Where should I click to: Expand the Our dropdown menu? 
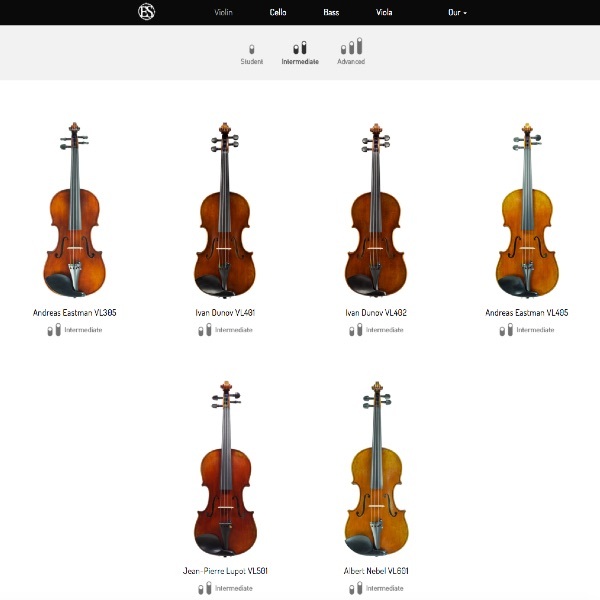point(457,13)
